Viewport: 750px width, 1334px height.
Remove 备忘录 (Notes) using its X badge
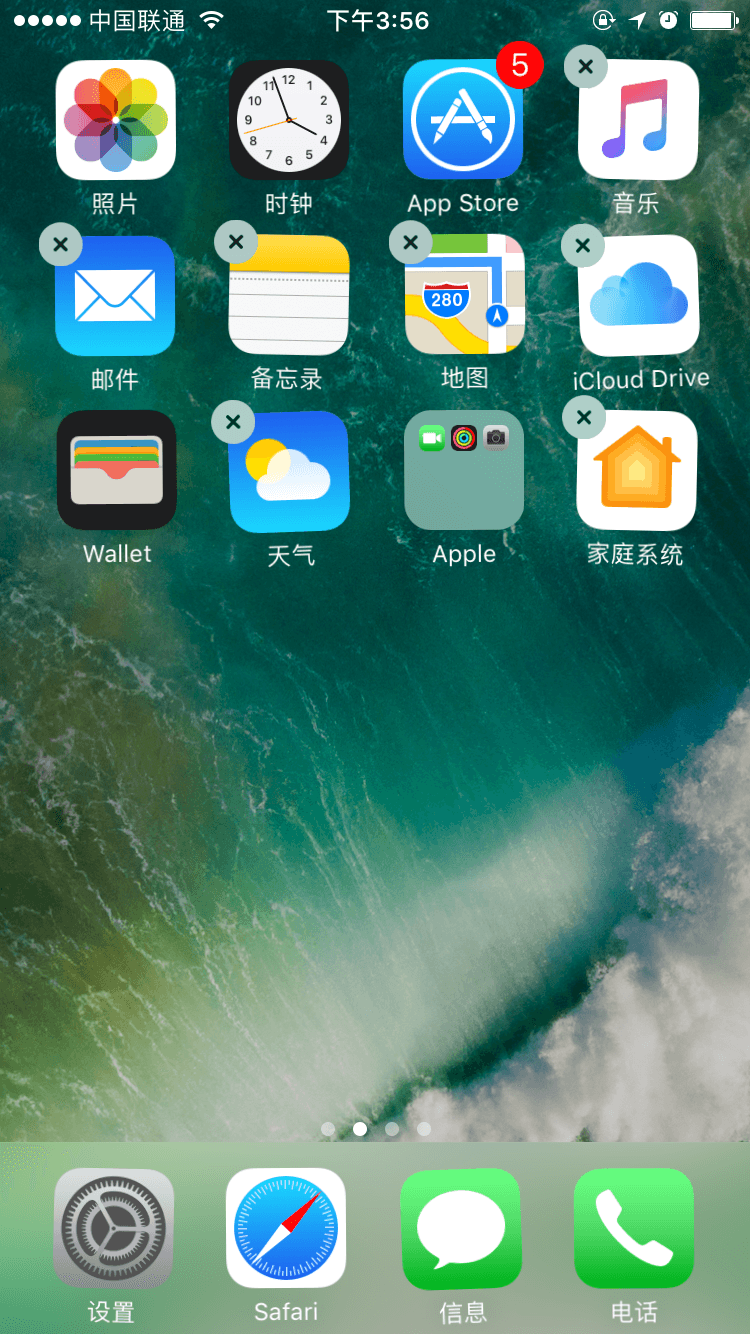tap(236, 242)
